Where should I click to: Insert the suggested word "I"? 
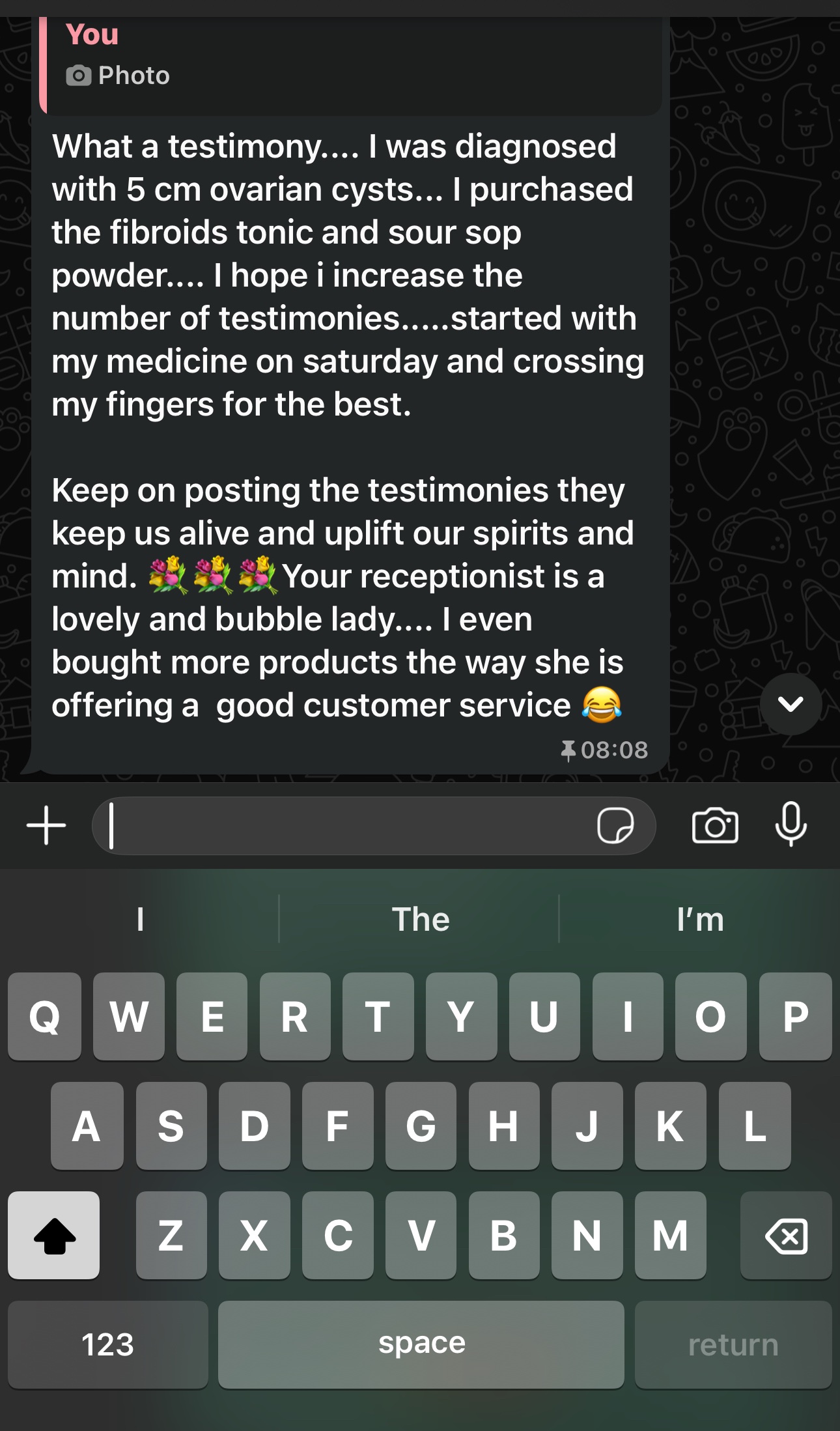coord(139,919)
